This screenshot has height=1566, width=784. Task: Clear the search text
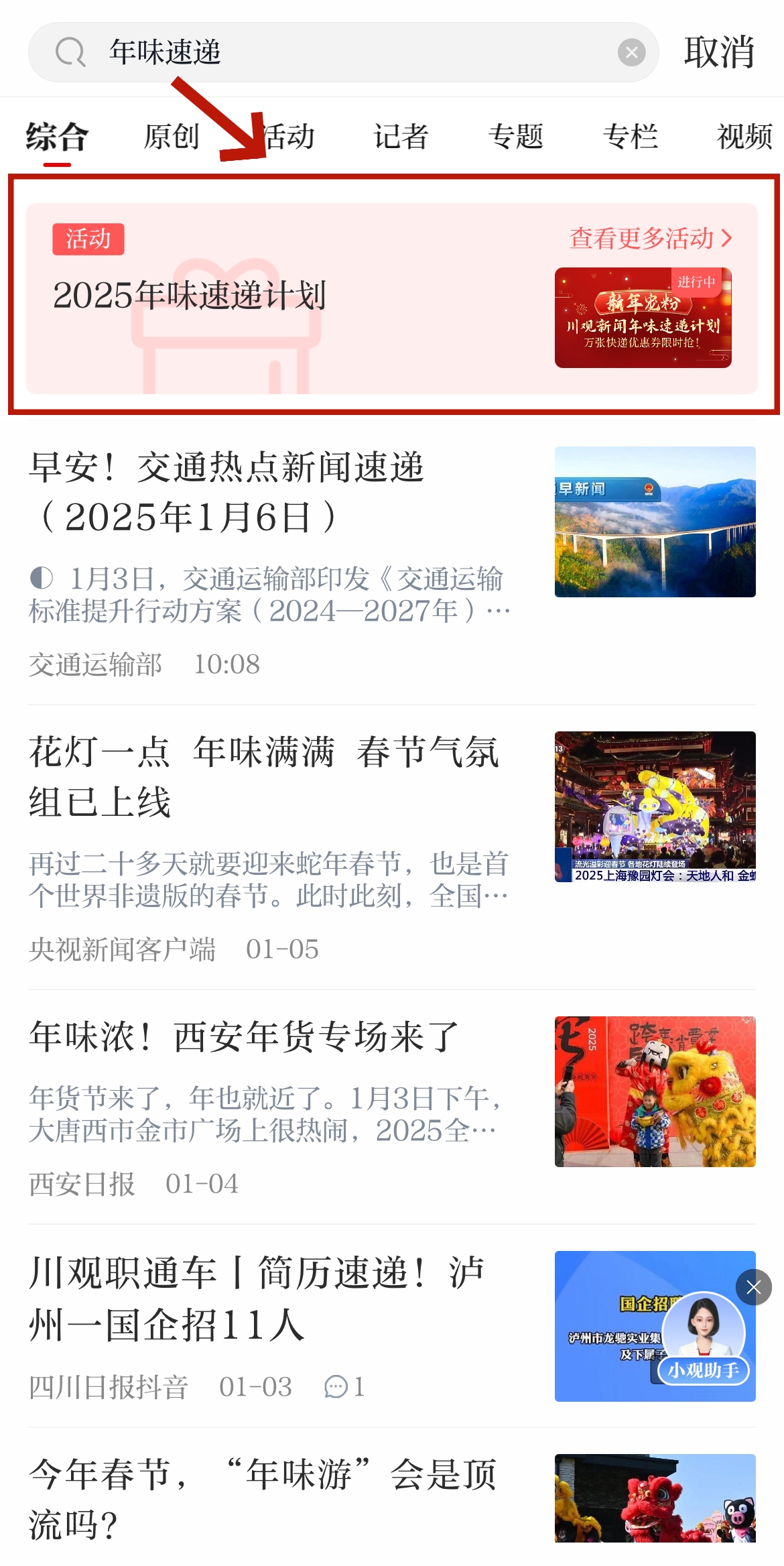point(631,52)
